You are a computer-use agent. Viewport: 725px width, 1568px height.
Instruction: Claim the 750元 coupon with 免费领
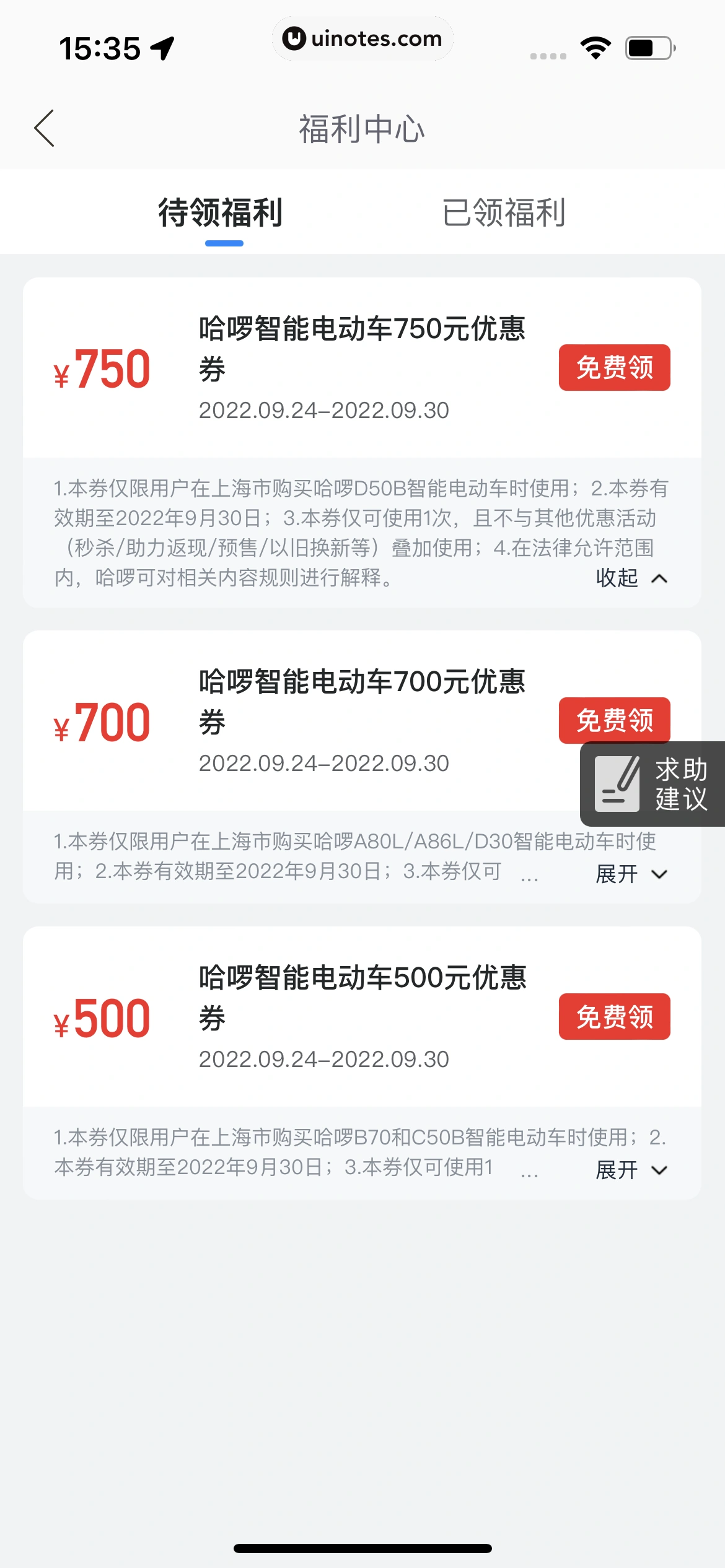tap(614, 368)
